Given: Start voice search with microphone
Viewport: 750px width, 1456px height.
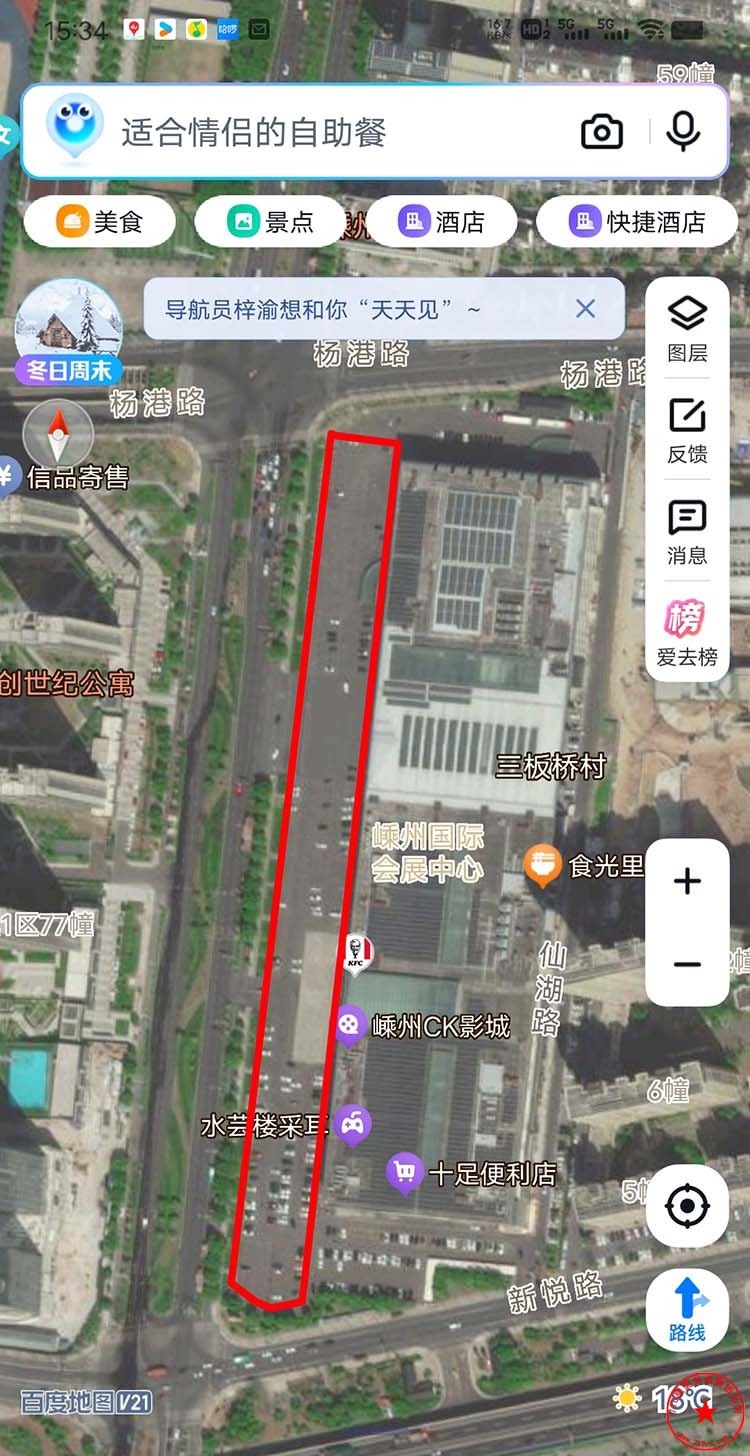Looking at the screenshot, I should [x=683, y=131].
